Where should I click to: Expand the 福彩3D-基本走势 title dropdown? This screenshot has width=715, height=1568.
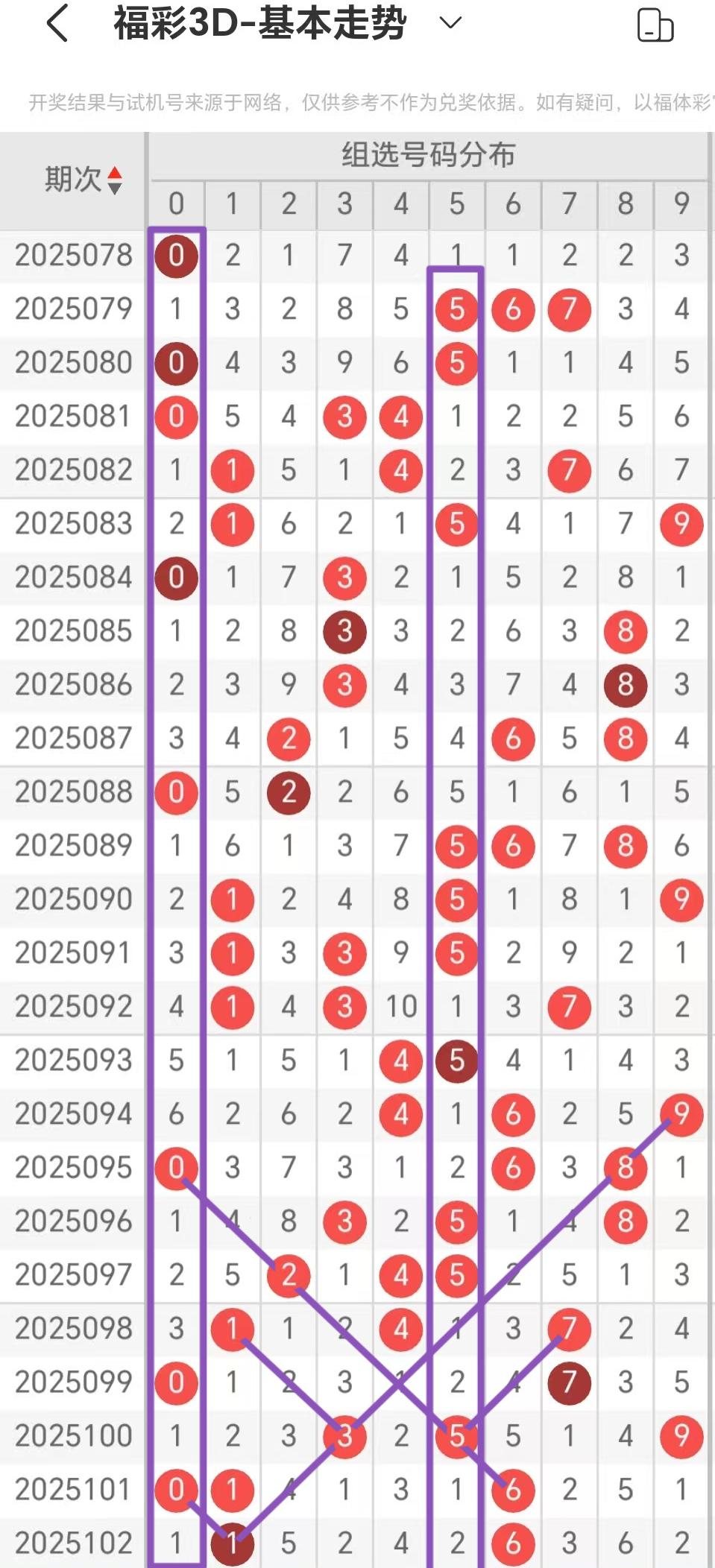click(x=450, y=23)
